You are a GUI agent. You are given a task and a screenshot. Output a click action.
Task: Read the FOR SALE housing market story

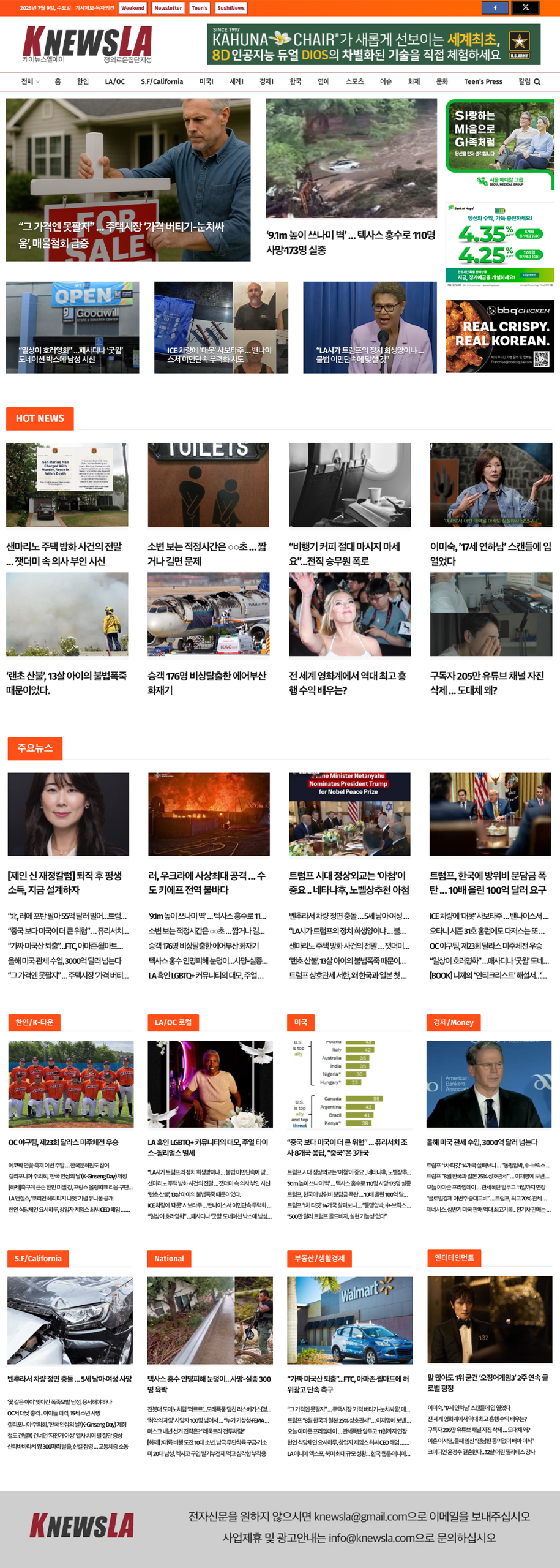point(128,180)
